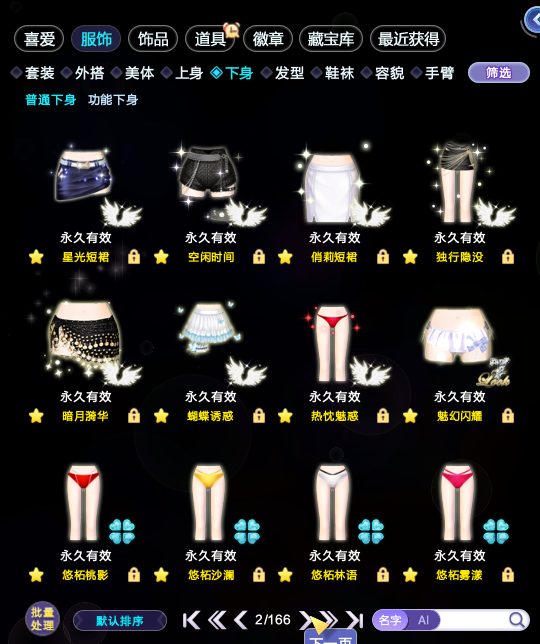Switch search mode to AI
The image size is (540, 644).
pos(423,620)
